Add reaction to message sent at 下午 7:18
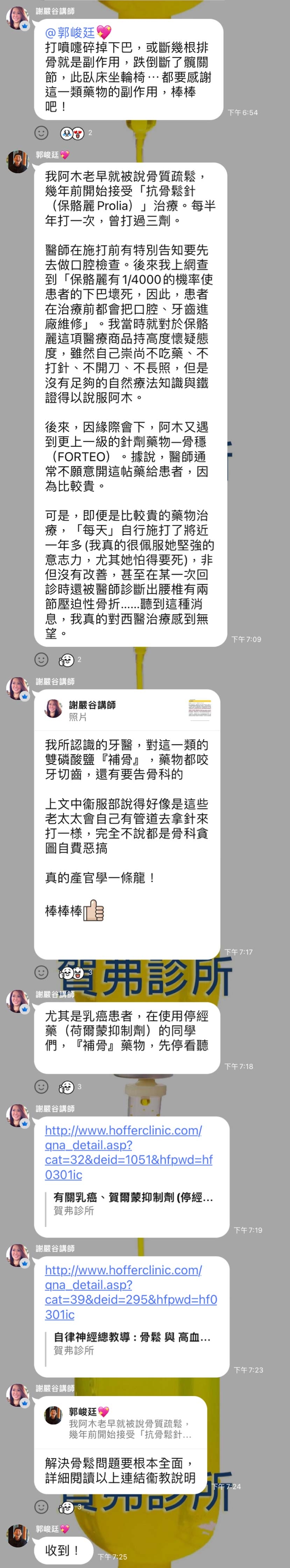 pos(41,1087)
